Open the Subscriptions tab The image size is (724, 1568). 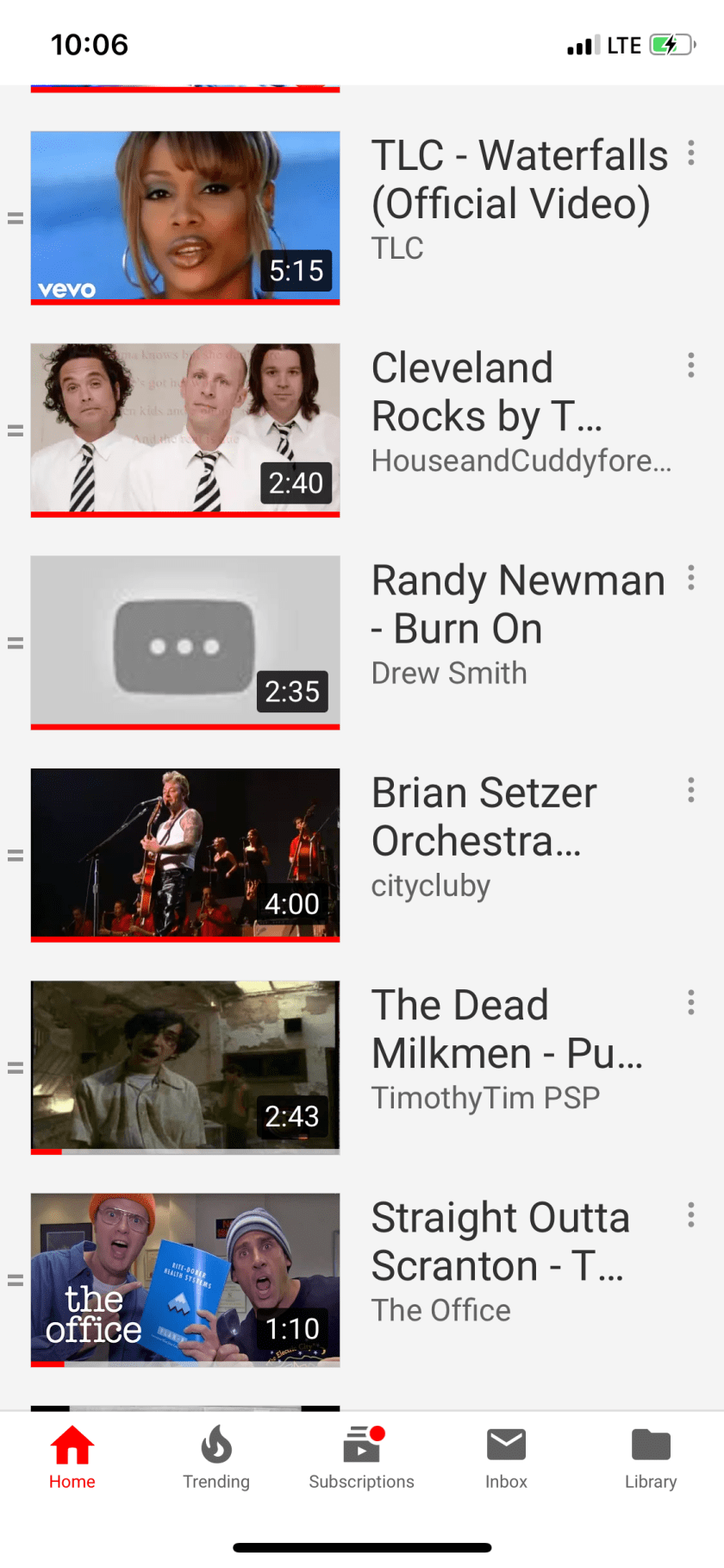[361, 1458]
